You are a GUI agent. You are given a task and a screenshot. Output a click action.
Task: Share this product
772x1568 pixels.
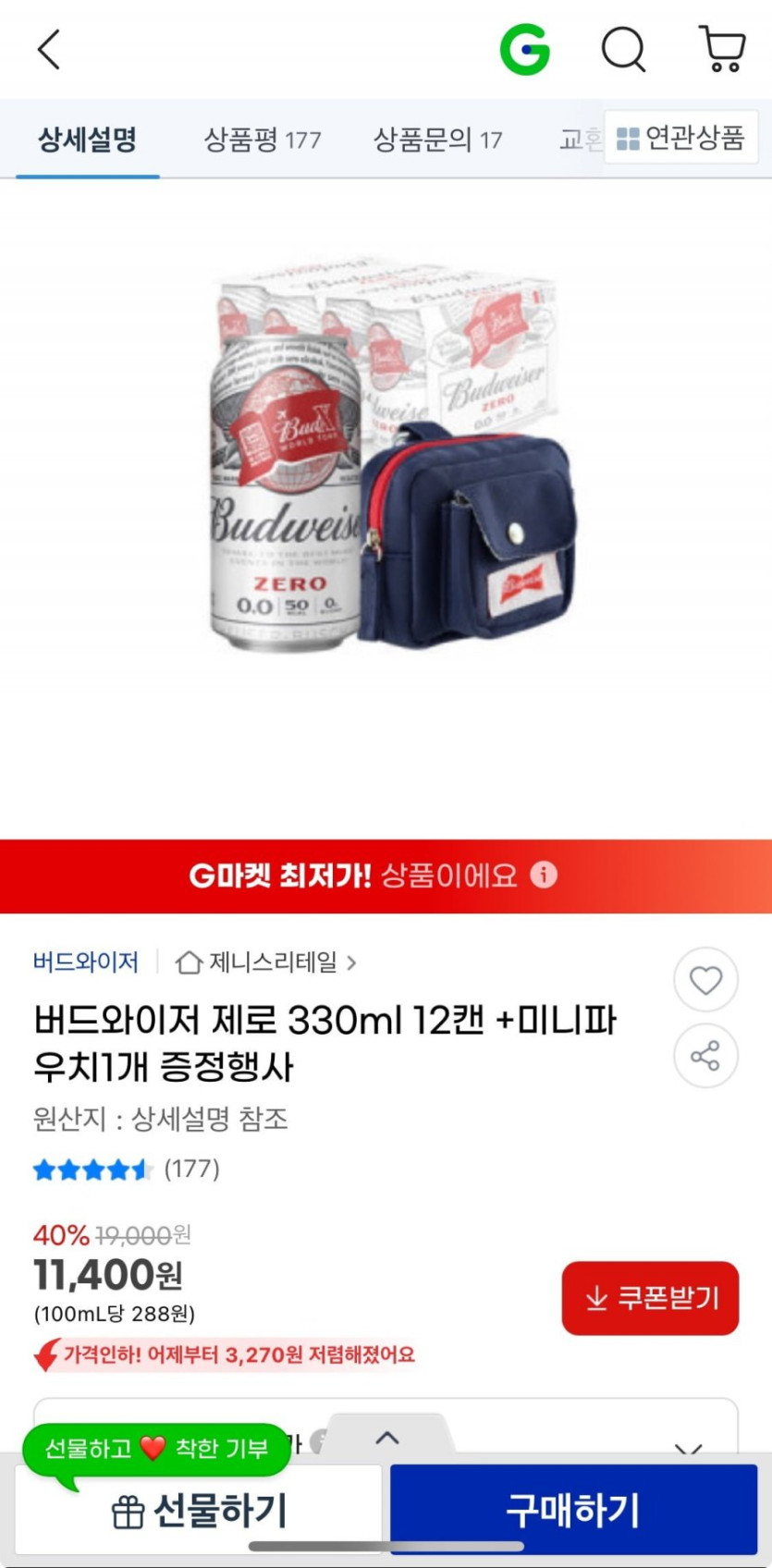pos(705,1056)
